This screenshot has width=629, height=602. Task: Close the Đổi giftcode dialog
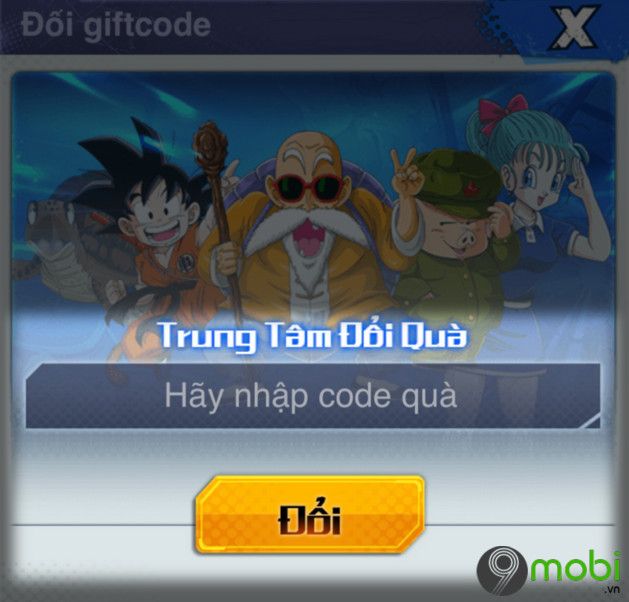click(575, 29)
